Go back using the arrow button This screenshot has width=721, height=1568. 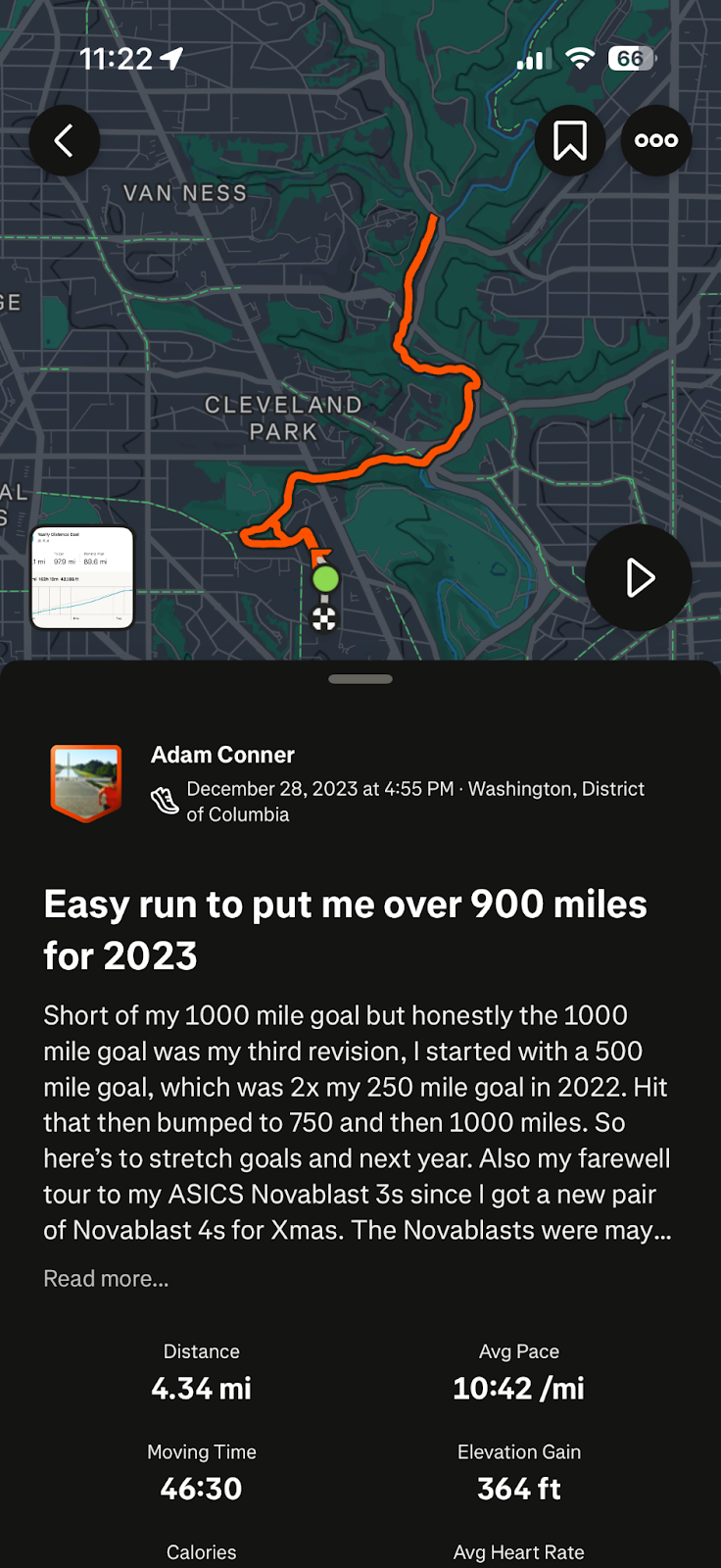pyautogui.click(x=65, y=141)
